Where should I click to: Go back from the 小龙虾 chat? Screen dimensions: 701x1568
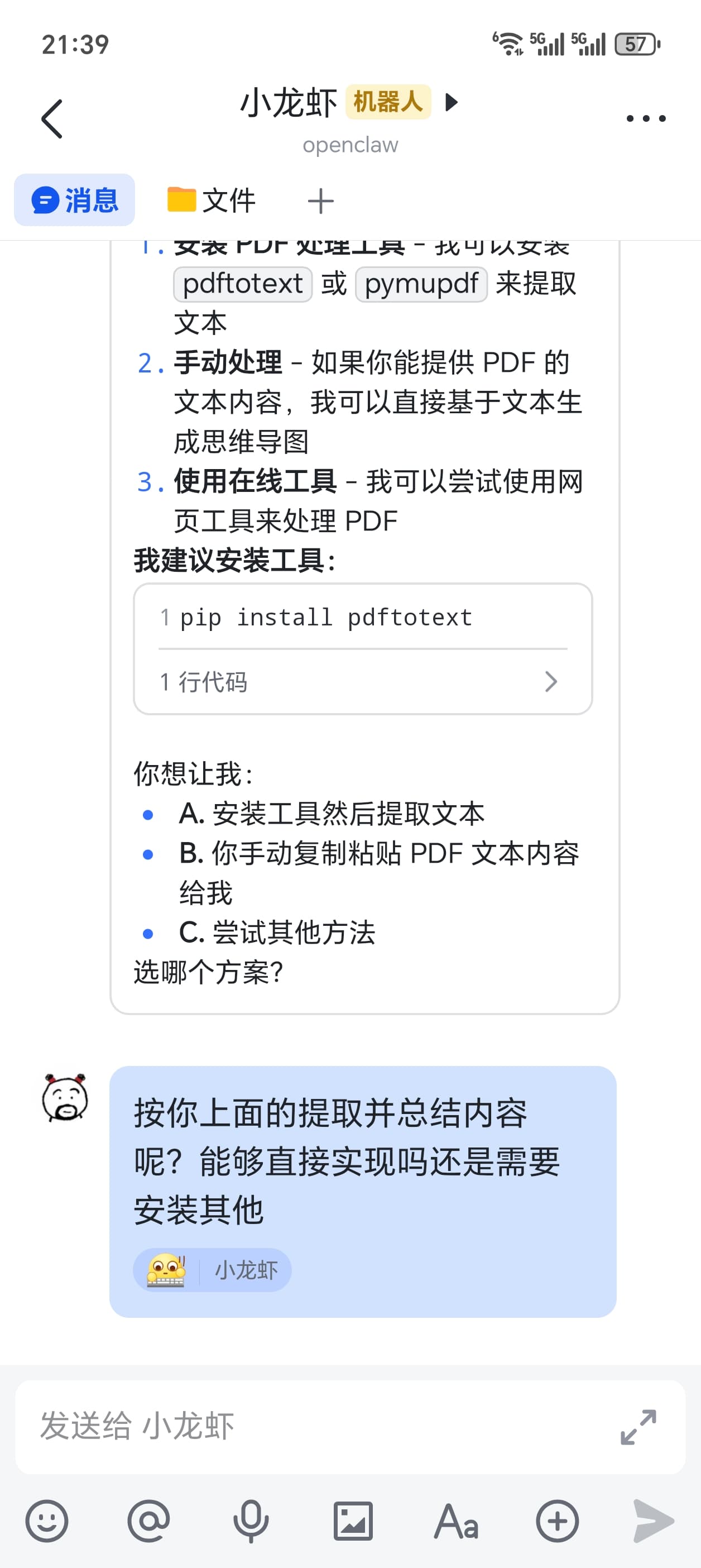pos(52,119)
